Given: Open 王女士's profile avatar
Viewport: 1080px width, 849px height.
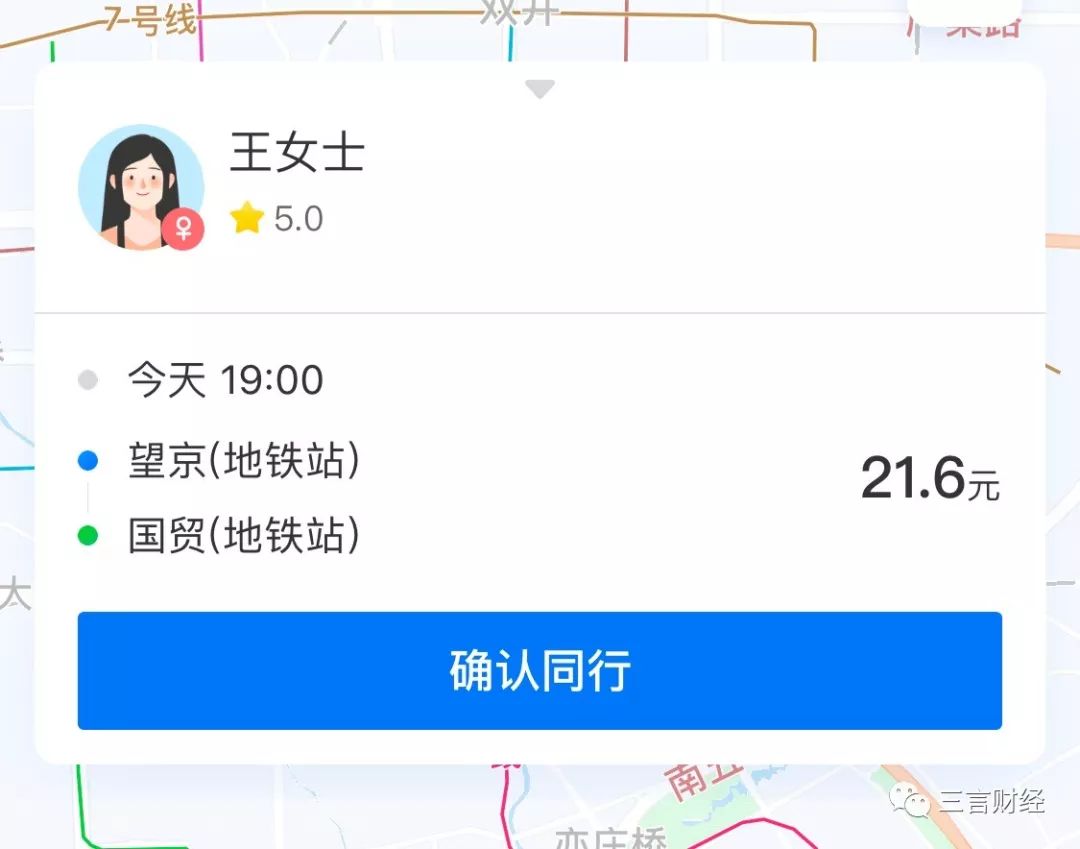Looking at the screenshot, I should click(141, 187).
